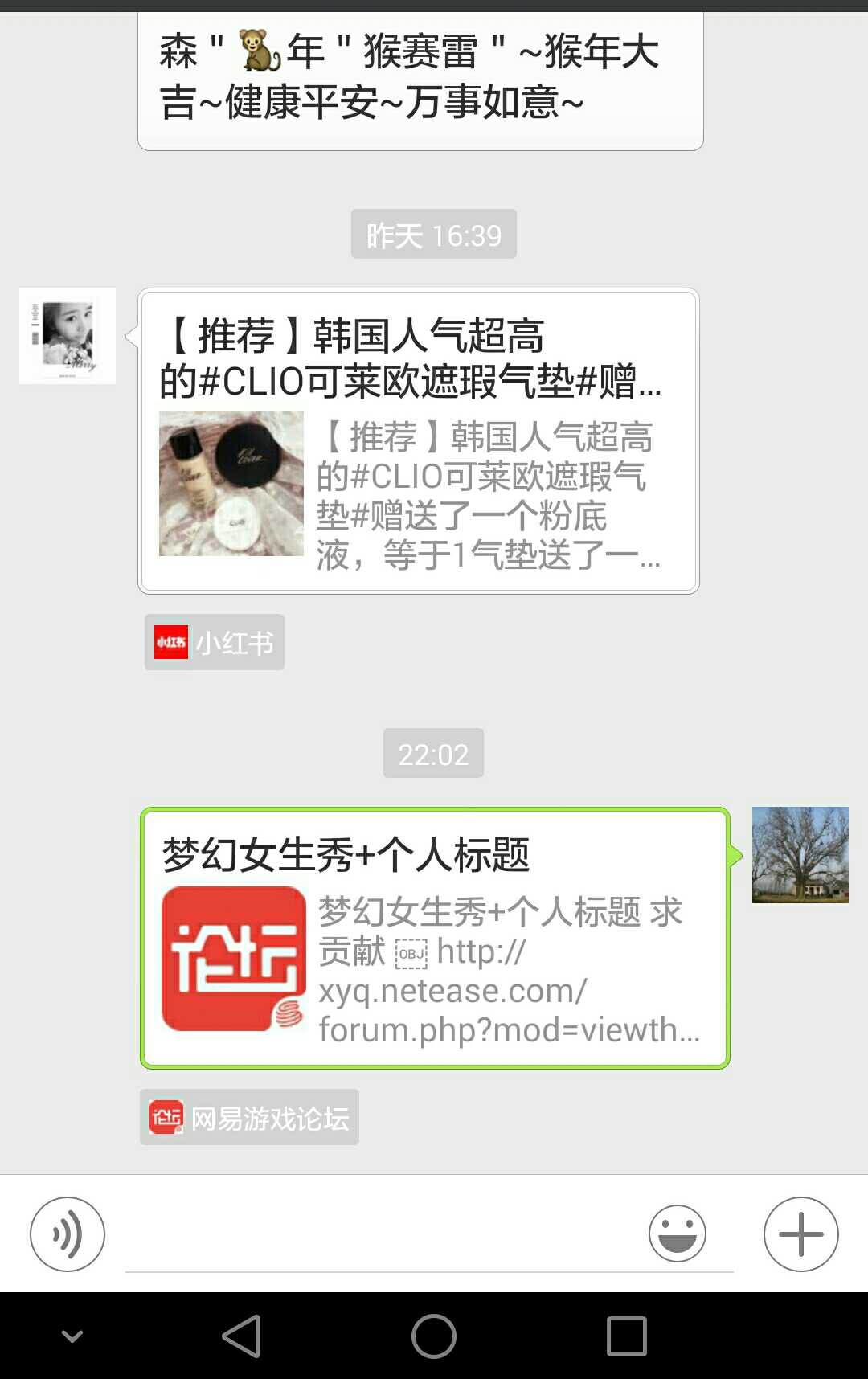
Task: Tap the 小红书 source tag
Action: [x=215, y=642]
